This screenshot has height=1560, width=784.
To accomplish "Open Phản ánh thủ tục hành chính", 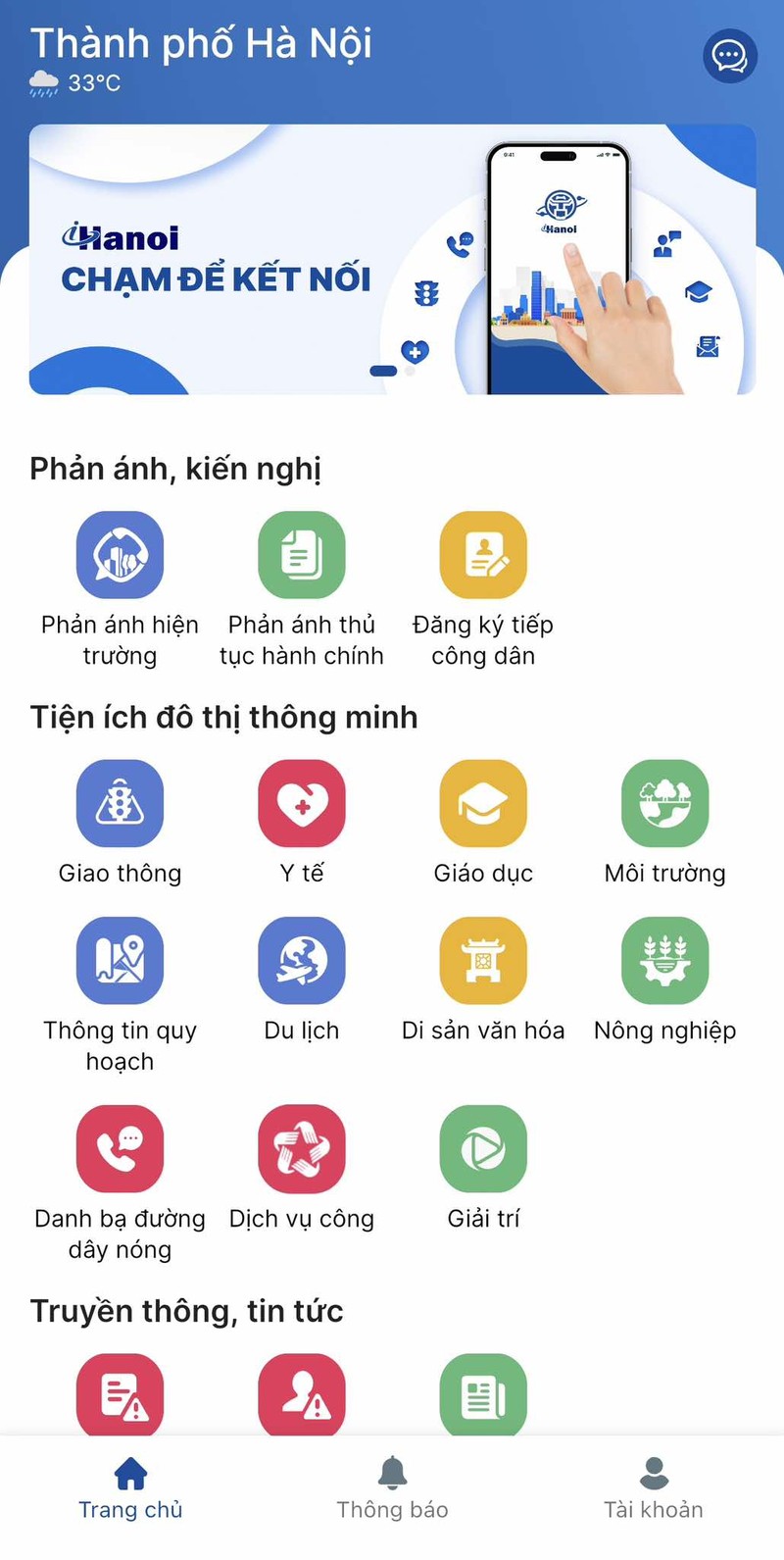I will coord(302,554).
